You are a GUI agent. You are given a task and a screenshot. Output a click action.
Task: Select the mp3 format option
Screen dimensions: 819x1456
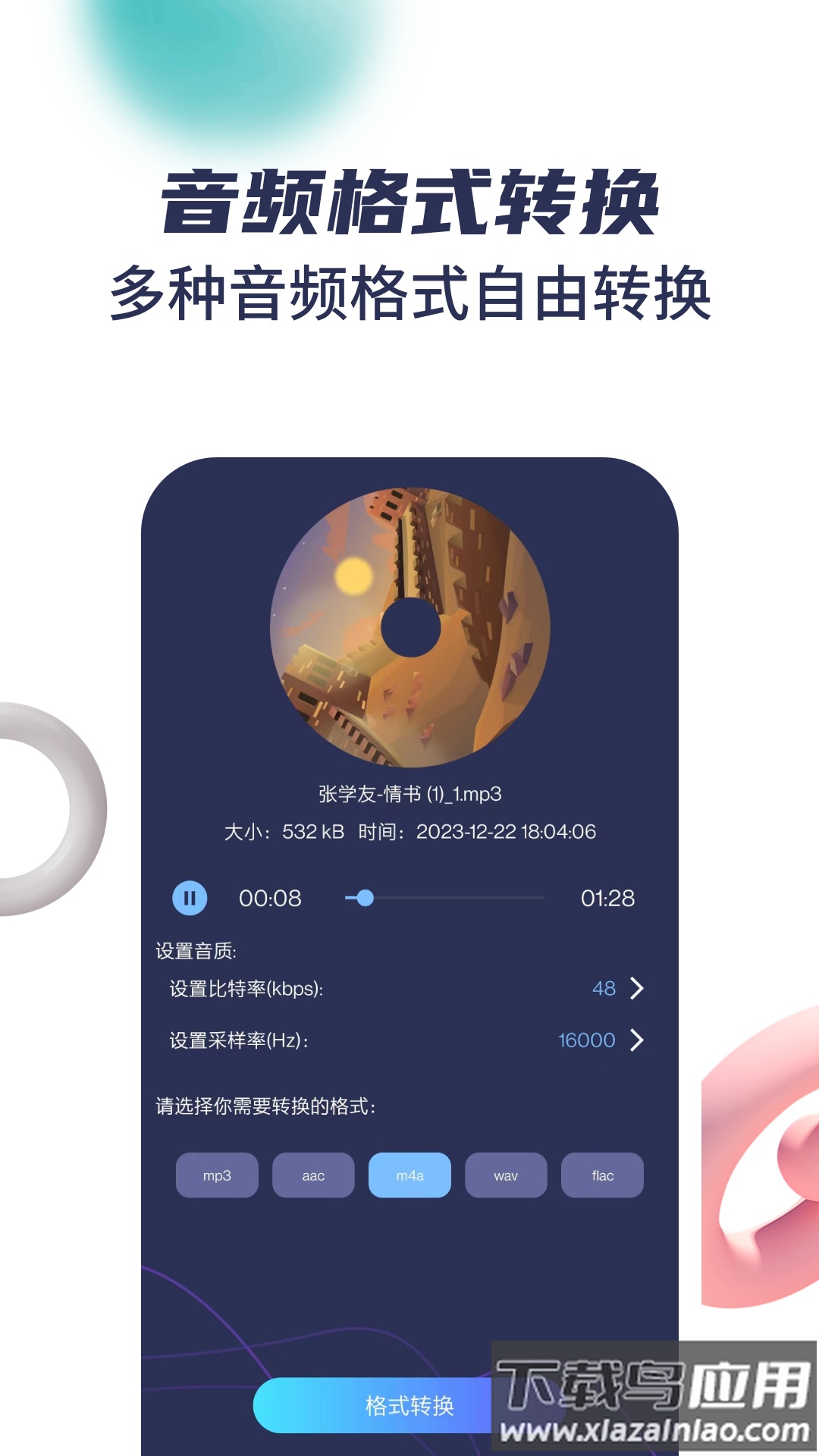(x=217, y=1175)
